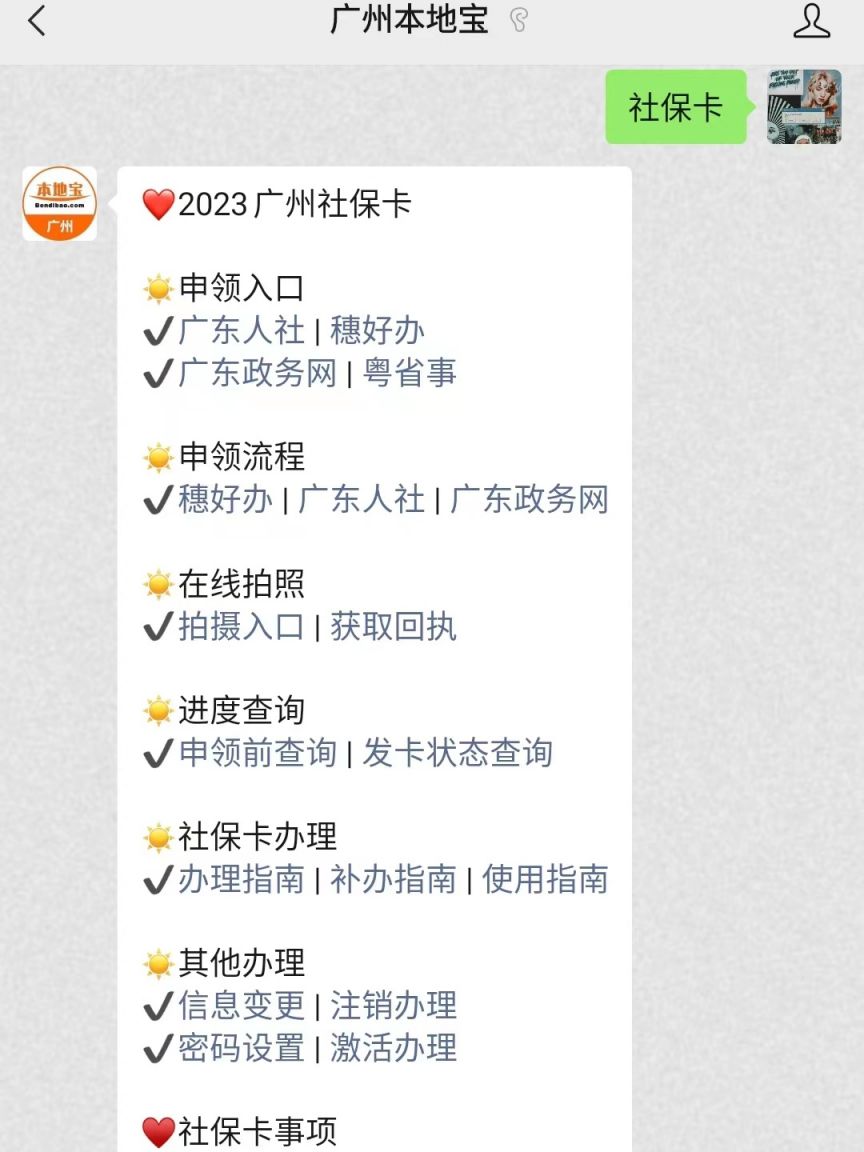Screen dimensions: 864x1152
Task: Open the 拍摄入口 photo link
Action: (x=242, y=628)
